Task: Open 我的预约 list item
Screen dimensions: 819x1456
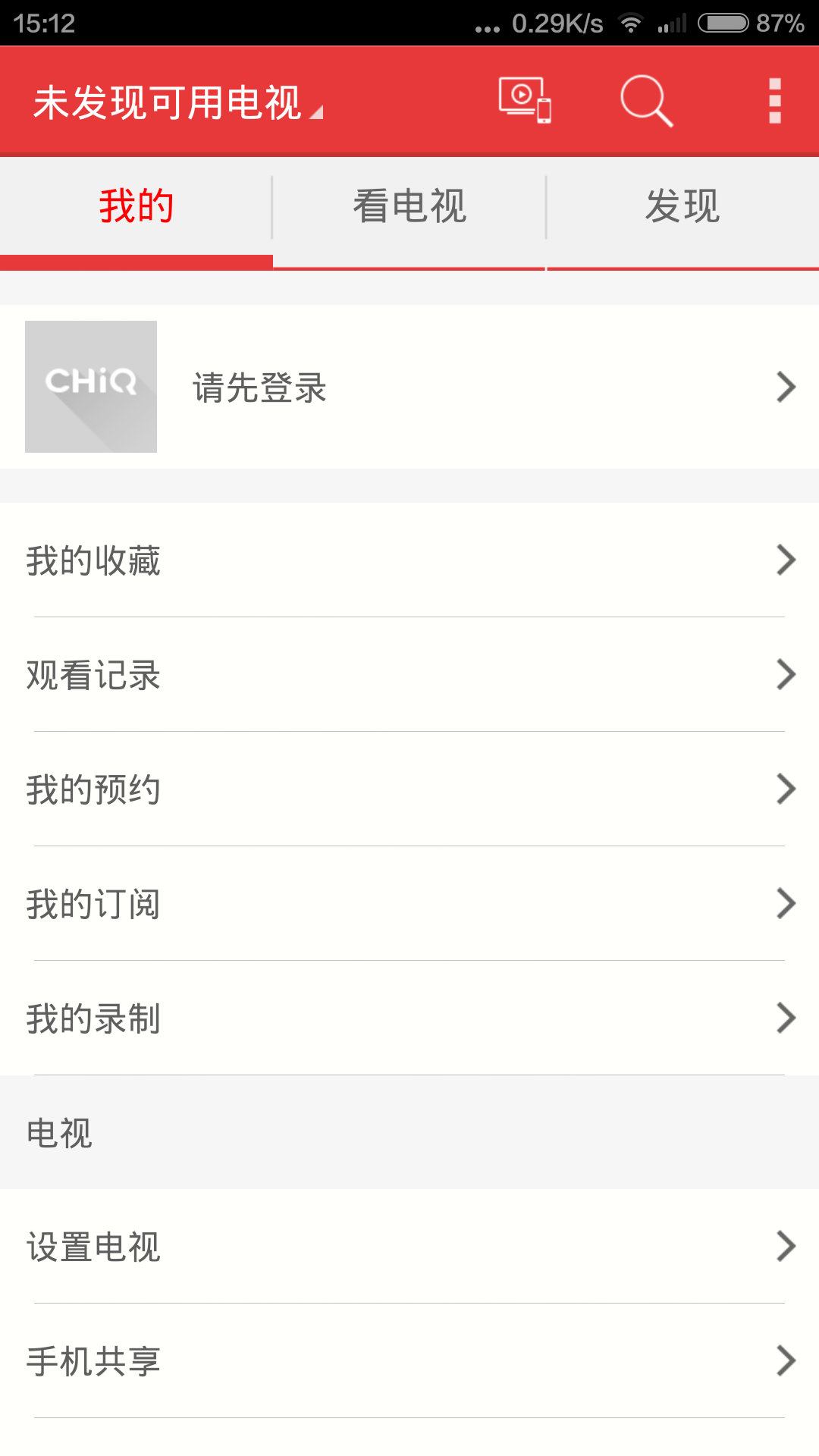Action: 93,789
